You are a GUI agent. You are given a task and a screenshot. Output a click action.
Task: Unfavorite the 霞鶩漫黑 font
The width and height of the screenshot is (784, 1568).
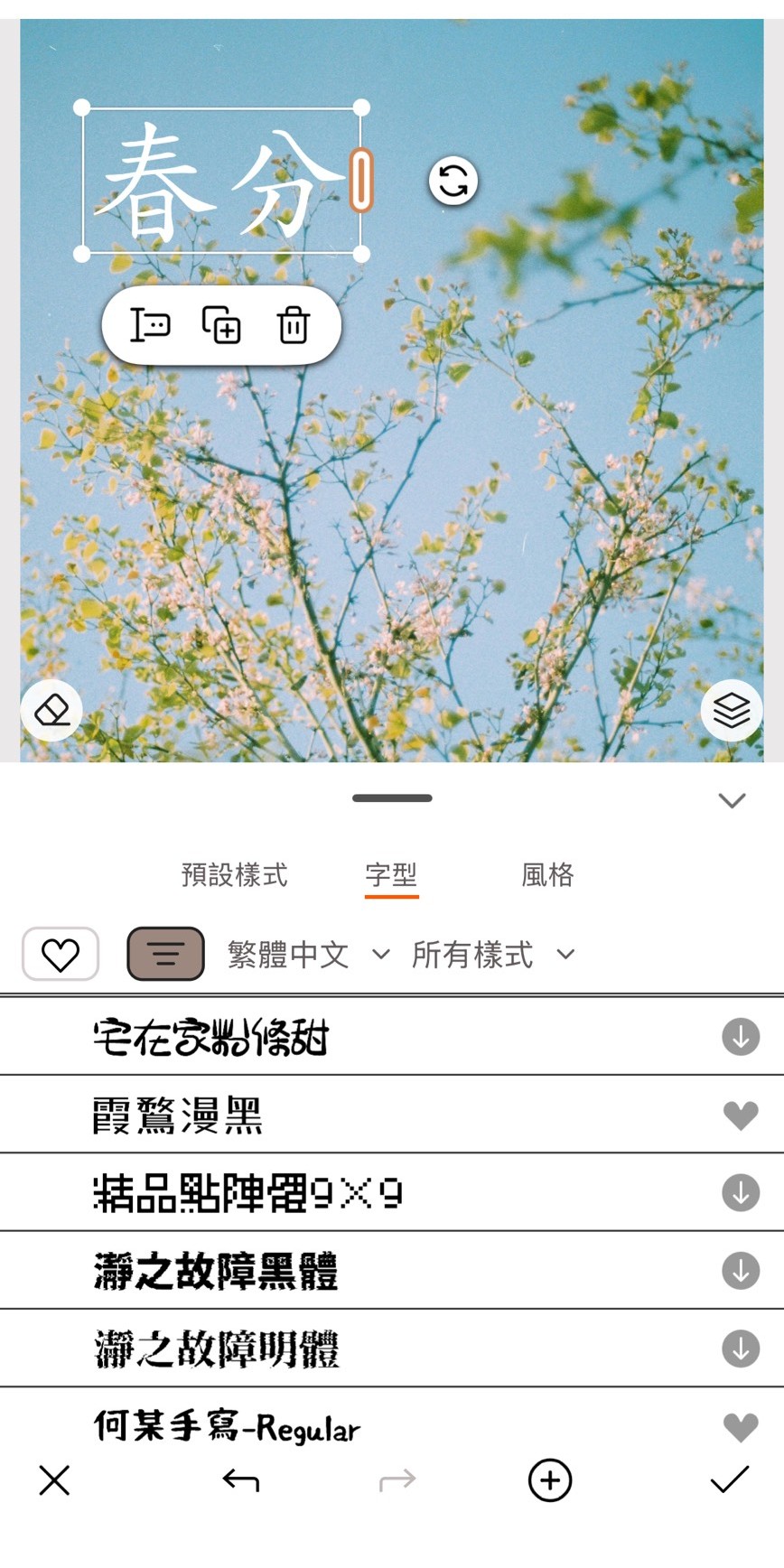point(740,1114)
